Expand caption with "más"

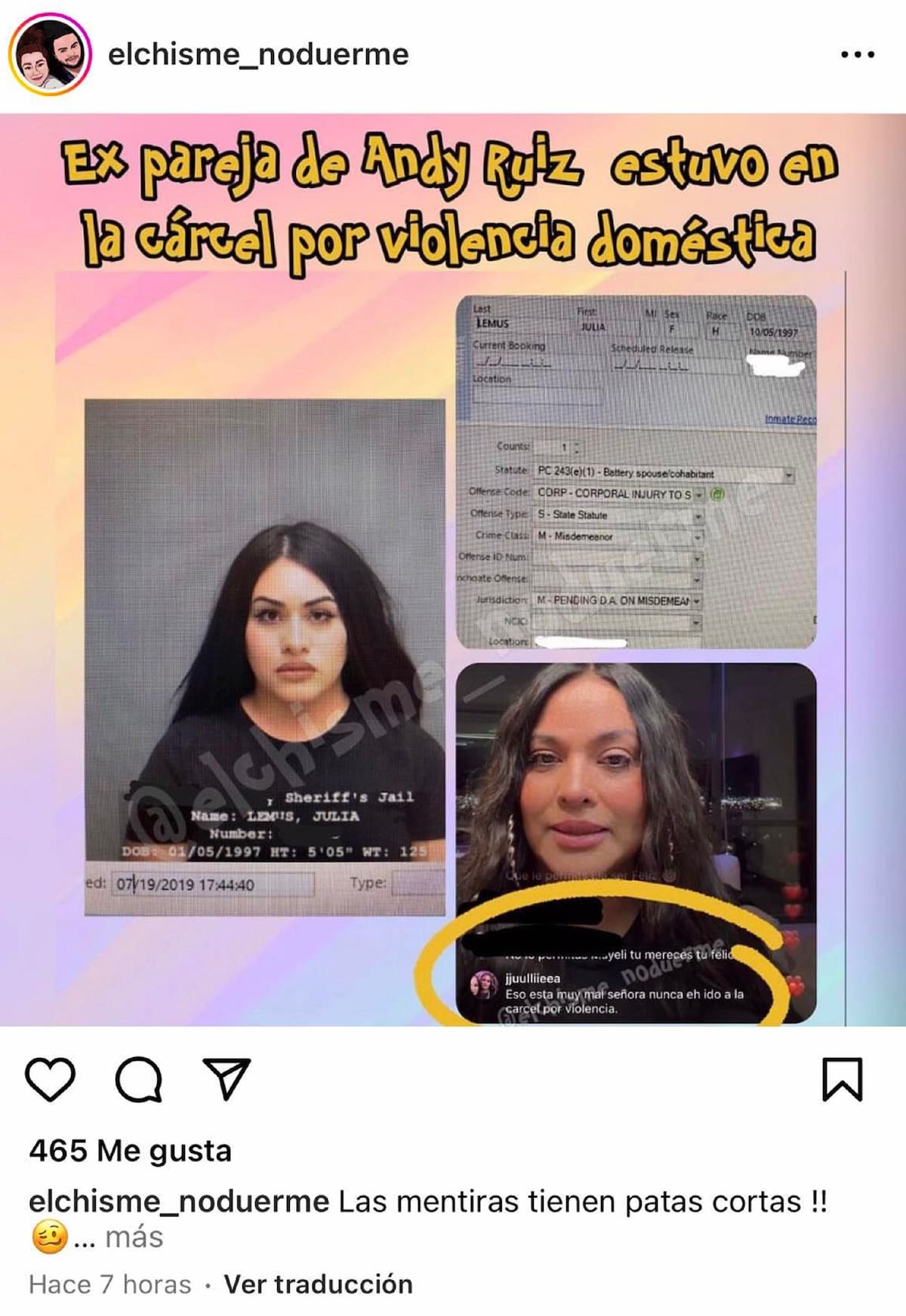pyautogui.click(x=134, y=1238)
